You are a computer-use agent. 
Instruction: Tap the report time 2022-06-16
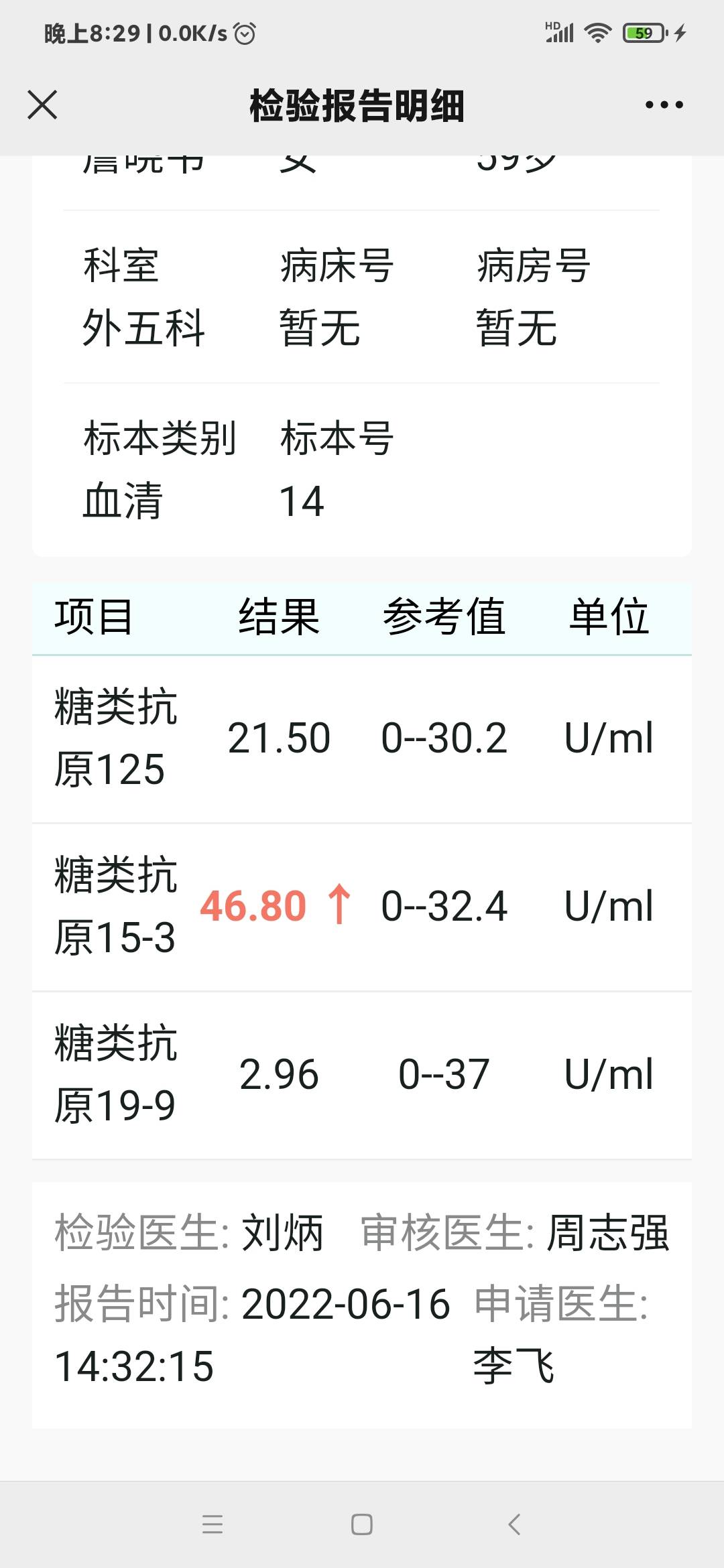click(x=347, y=1303)
